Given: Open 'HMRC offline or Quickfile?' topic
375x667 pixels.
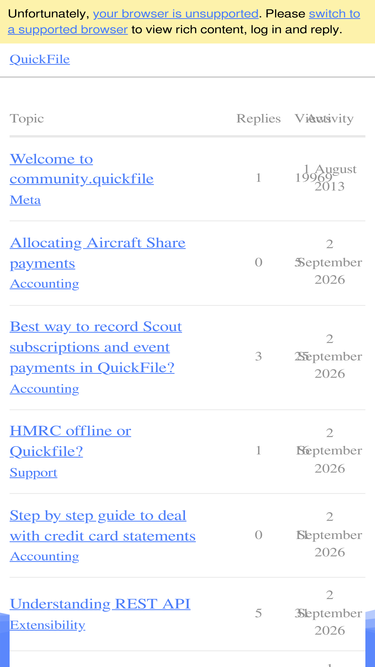Looking at the screenshot, I should coord(70,441).
